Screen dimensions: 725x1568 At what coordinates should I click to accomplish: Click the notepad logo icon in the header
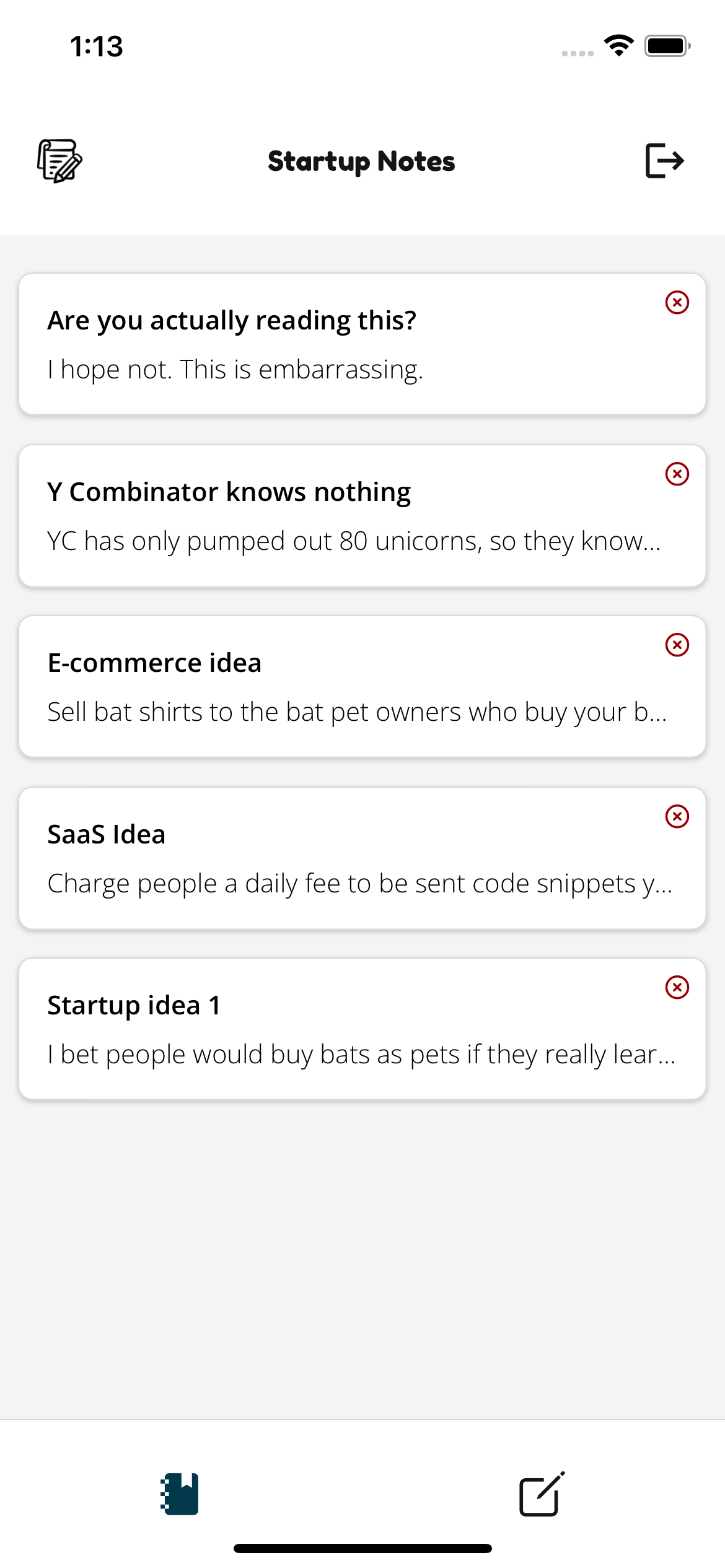(x=59, y=161)
